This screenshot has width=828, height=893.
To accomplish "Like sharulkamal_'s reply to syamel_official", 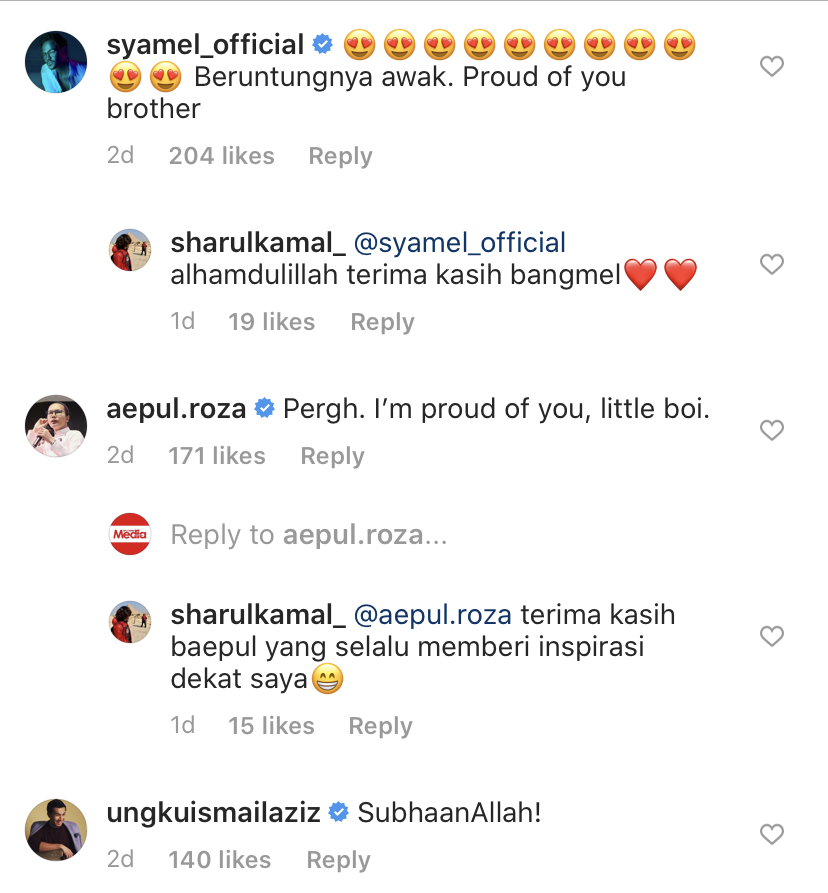I will [772, 264].
